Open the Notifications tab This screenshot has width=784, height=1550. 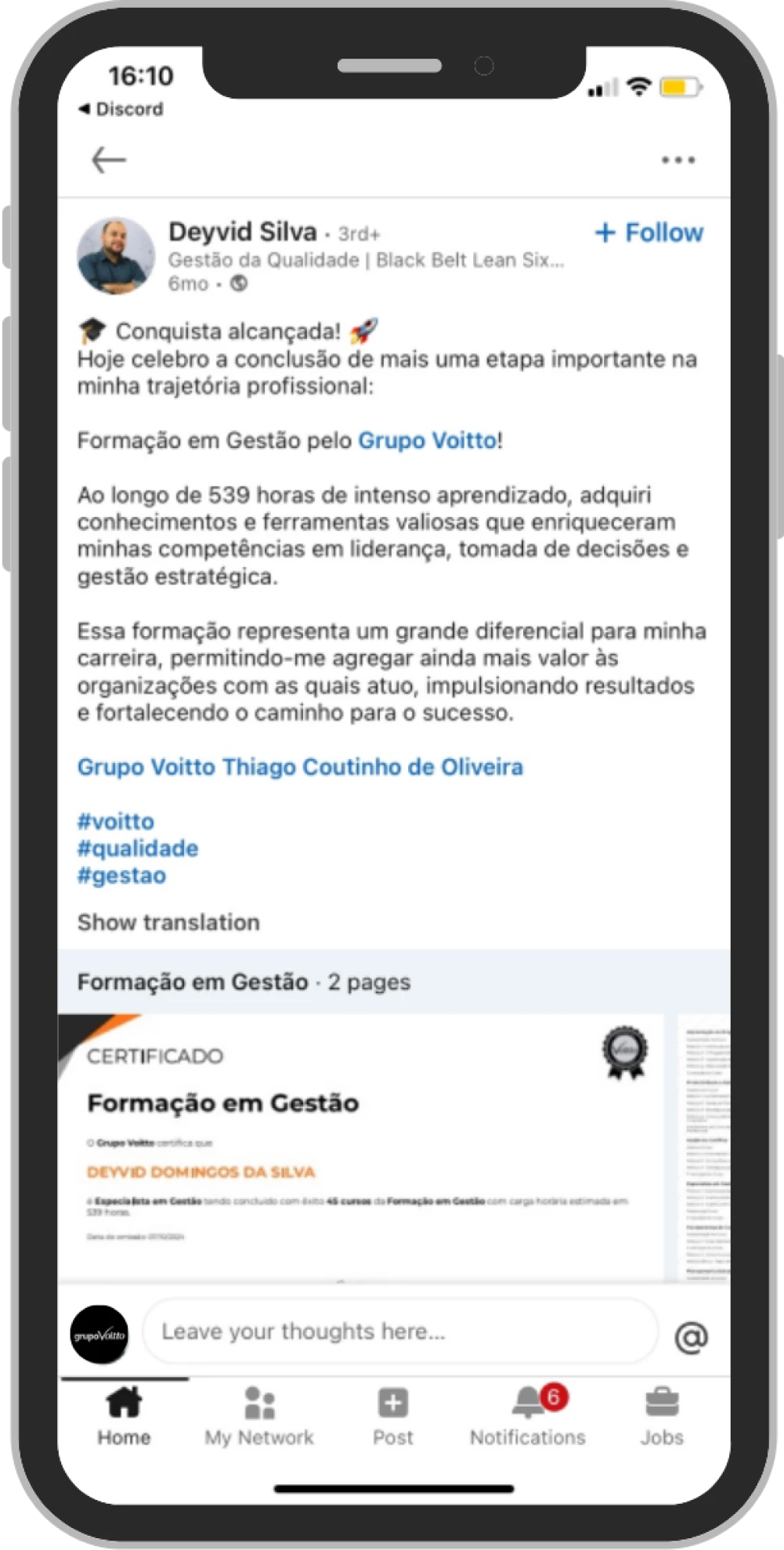coord(528,1415)
